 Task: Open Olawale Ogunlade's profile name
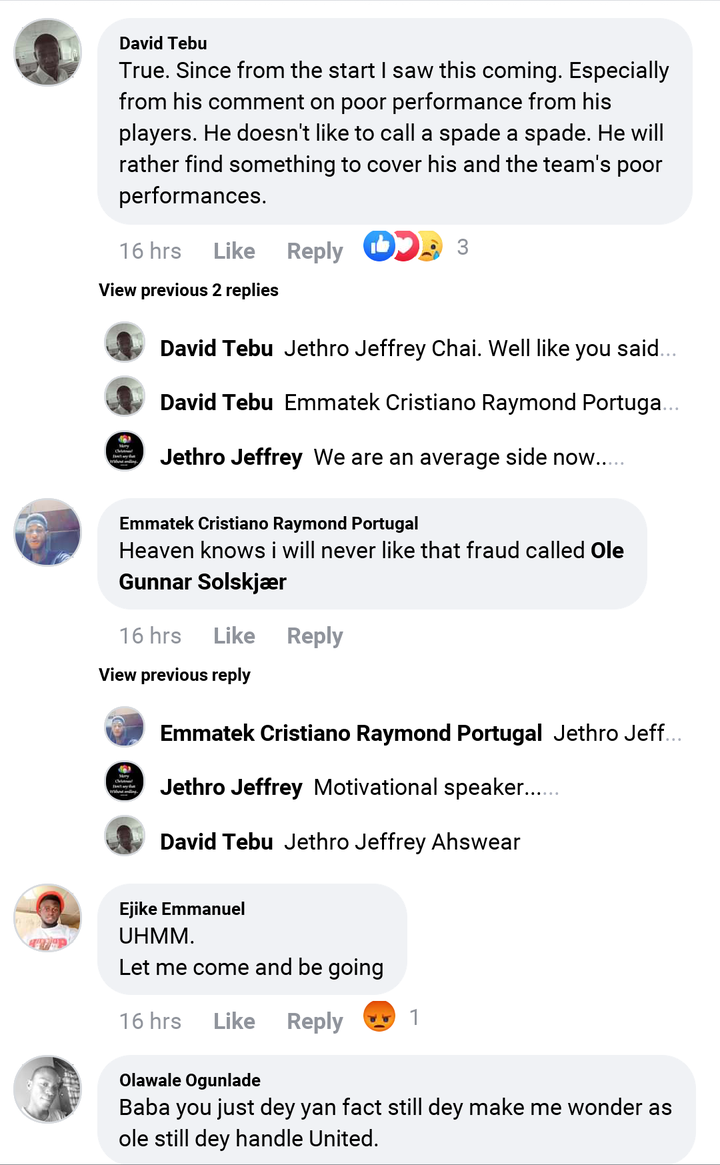tap(189, 1080)
